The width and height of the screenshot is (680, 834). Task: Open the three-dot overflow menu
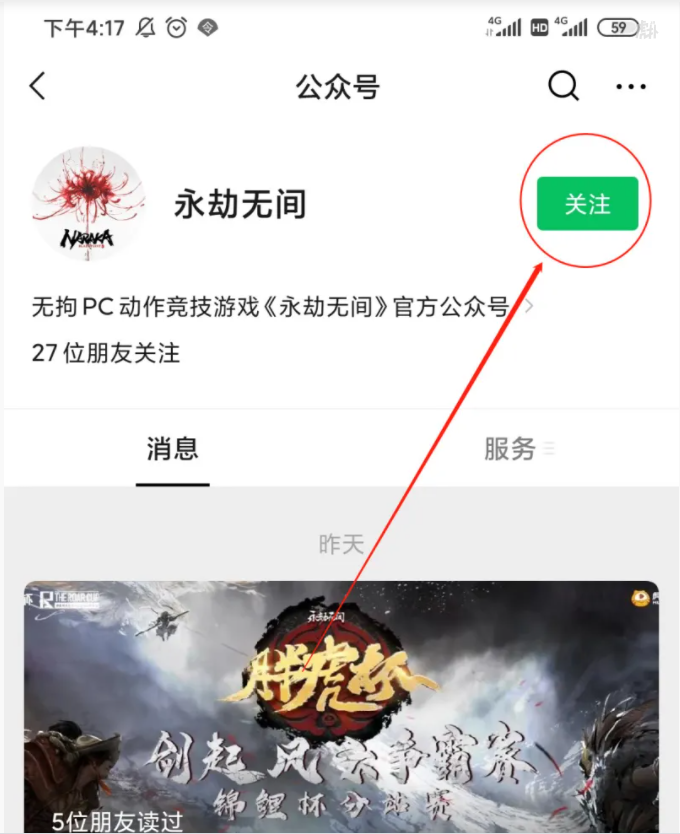631,87
